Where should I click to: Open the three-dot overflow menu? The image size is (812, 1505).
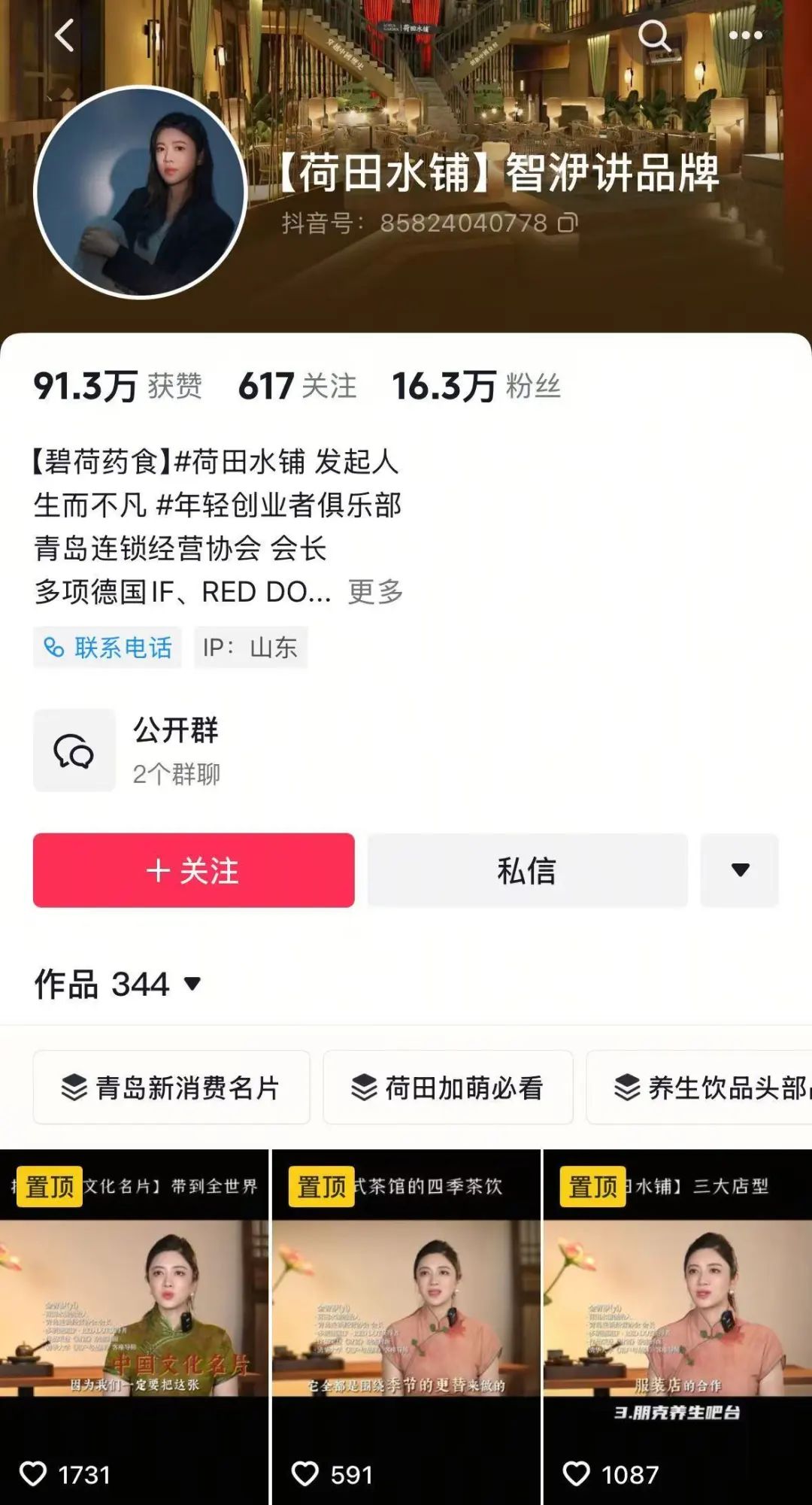click(x=745, y=35)
